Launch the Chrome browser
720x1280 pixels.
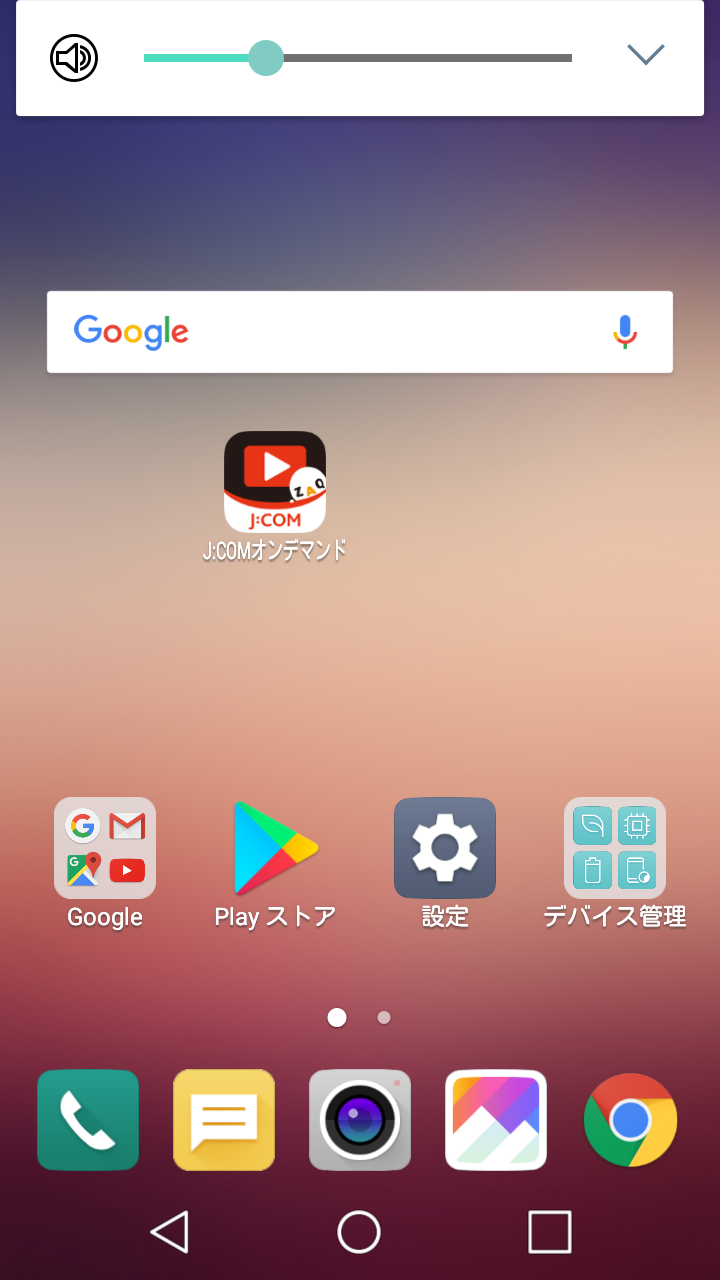[630, 1120]
